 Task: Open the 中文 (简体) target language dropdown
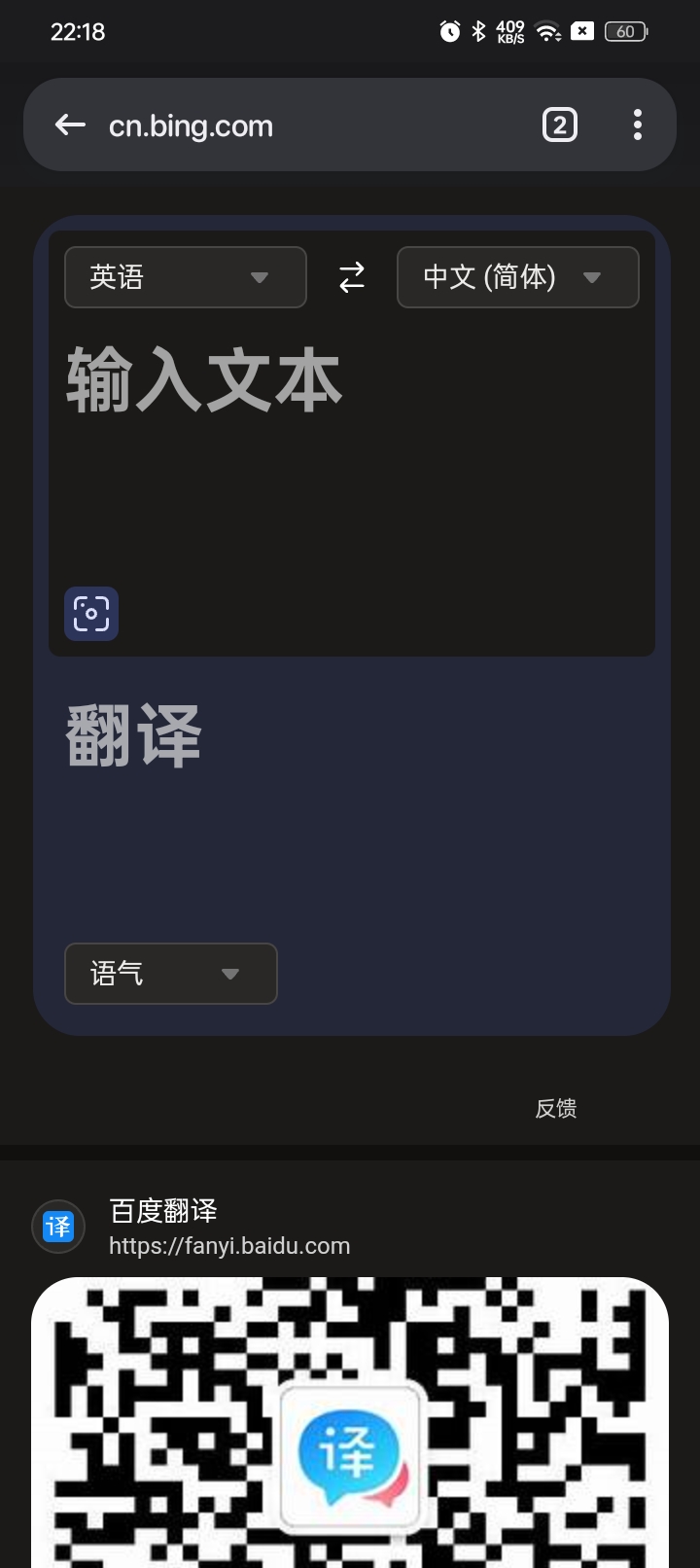[517, 277]
